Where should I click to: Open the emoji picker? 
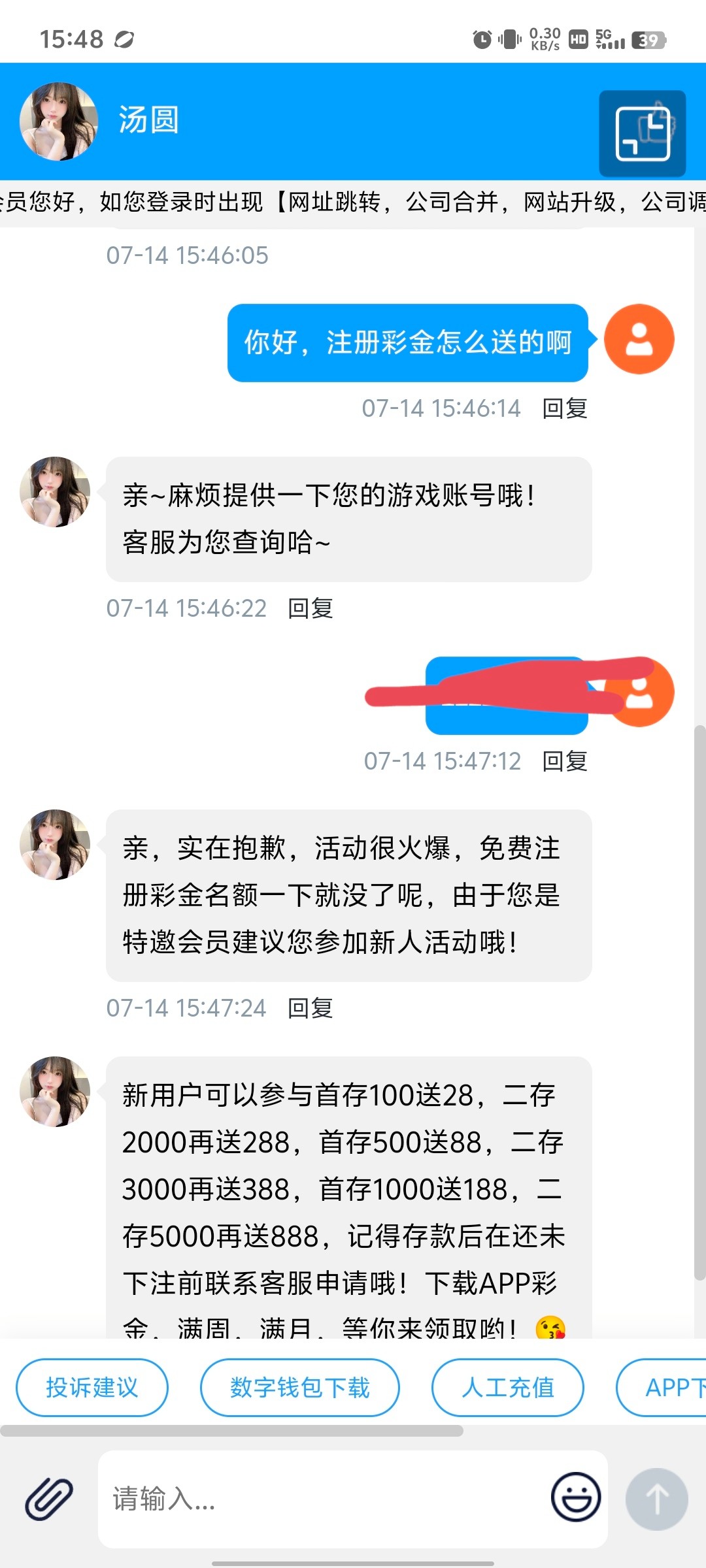(575, 1497)
